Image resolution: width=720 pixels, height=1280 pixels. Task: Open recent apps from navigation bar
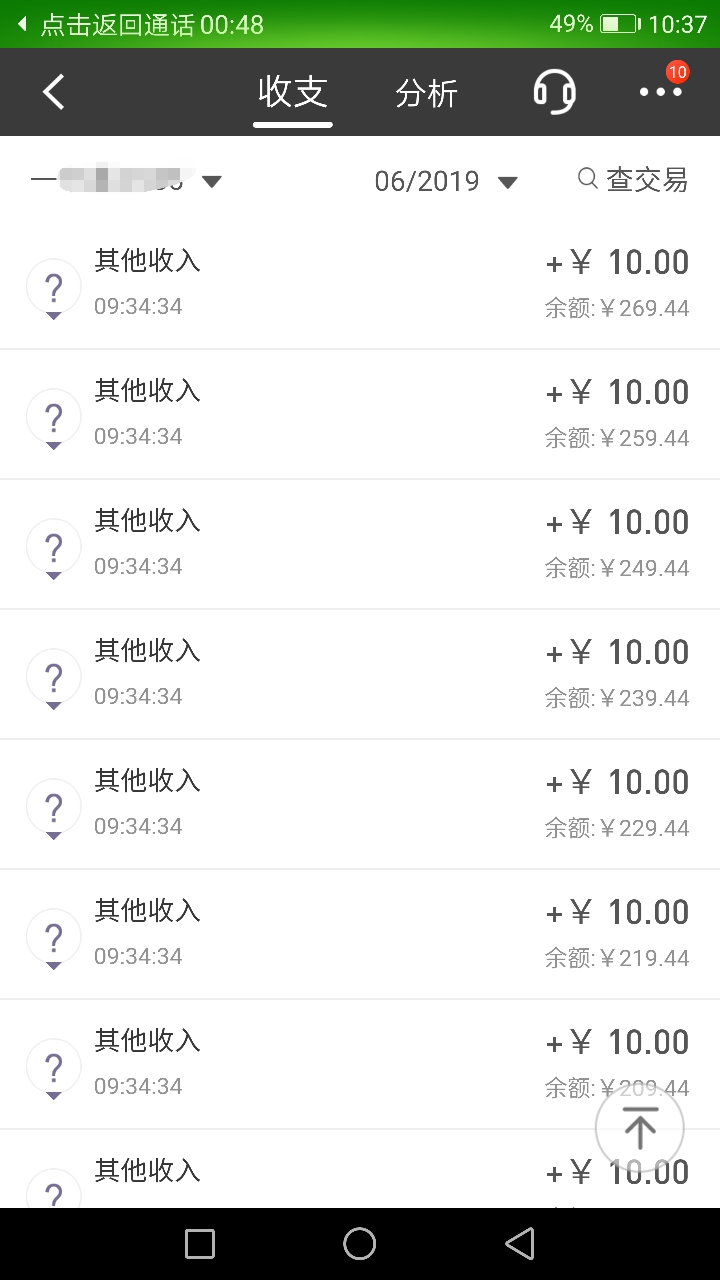(200, 1244)
